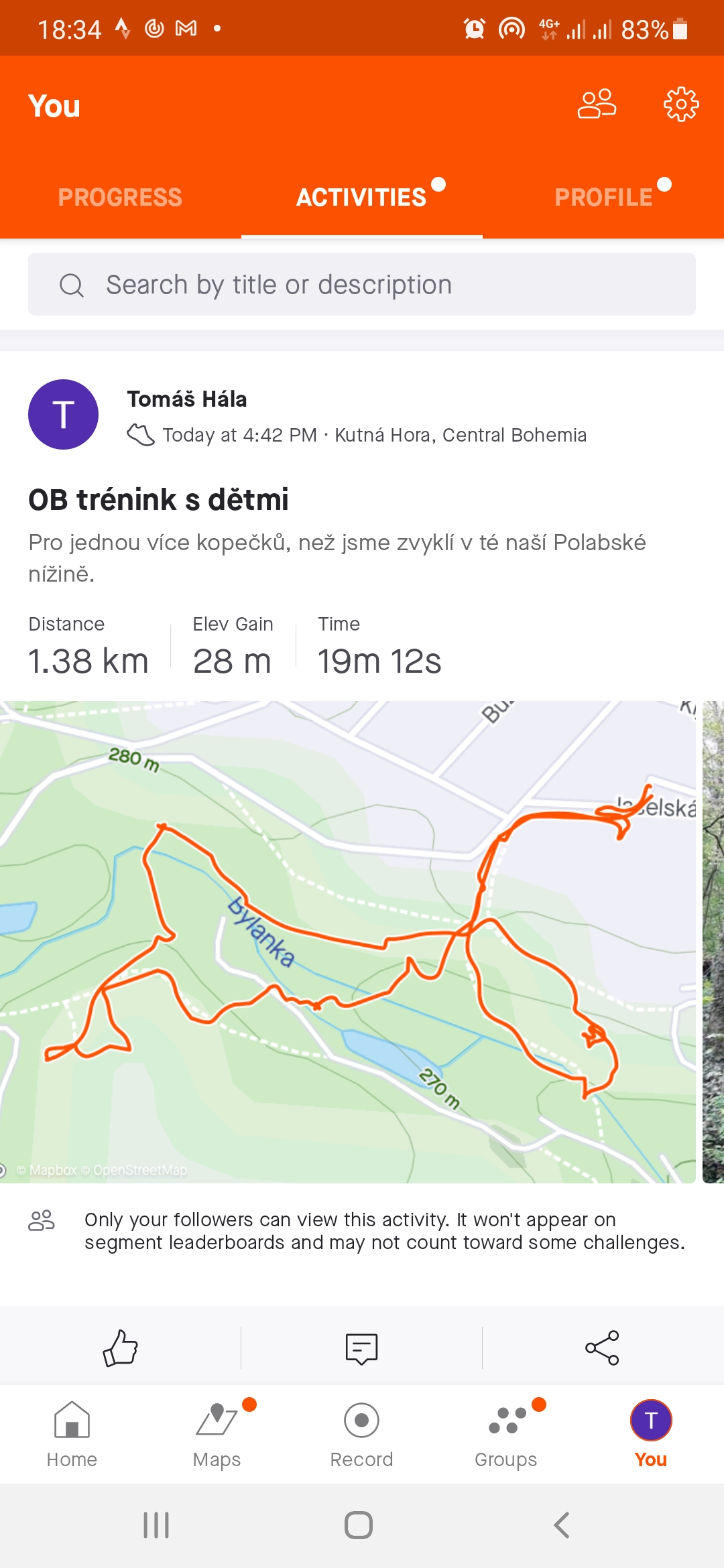Go to the Home tab

(72, 1434)
